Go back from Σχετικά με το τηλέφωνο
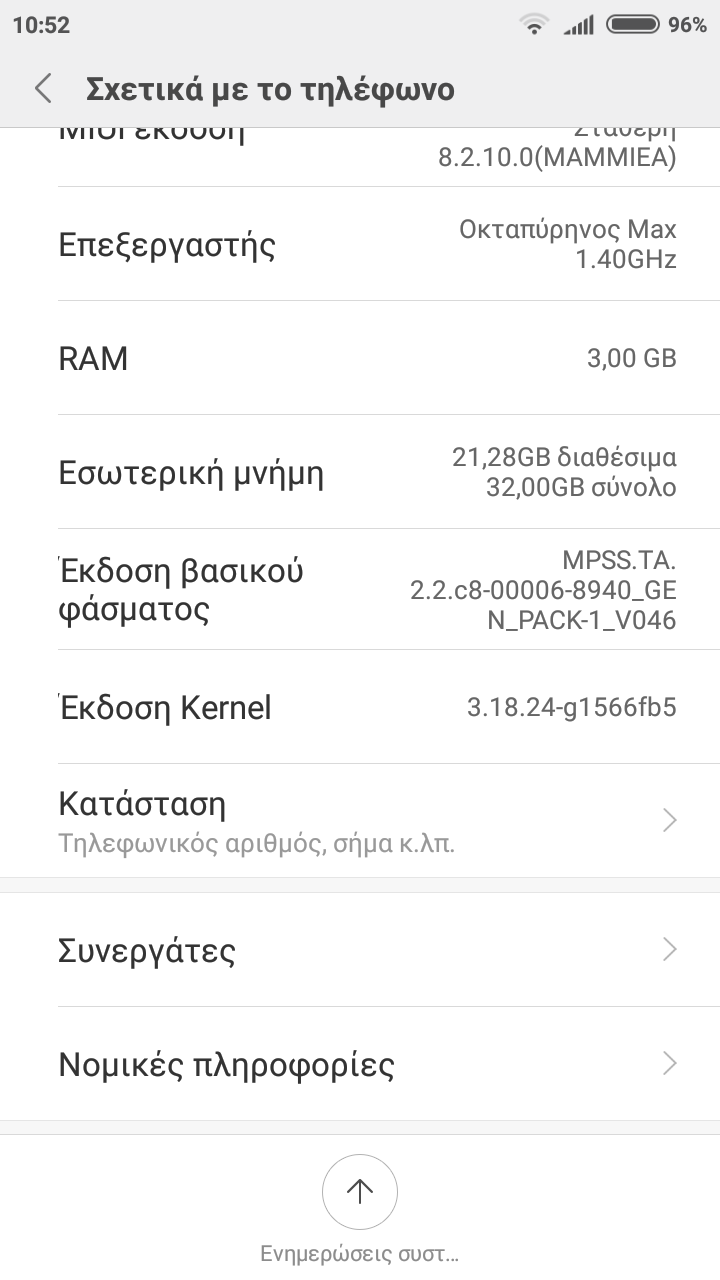This screenshot has height=1280, width=720. click(x=43, y=89)
